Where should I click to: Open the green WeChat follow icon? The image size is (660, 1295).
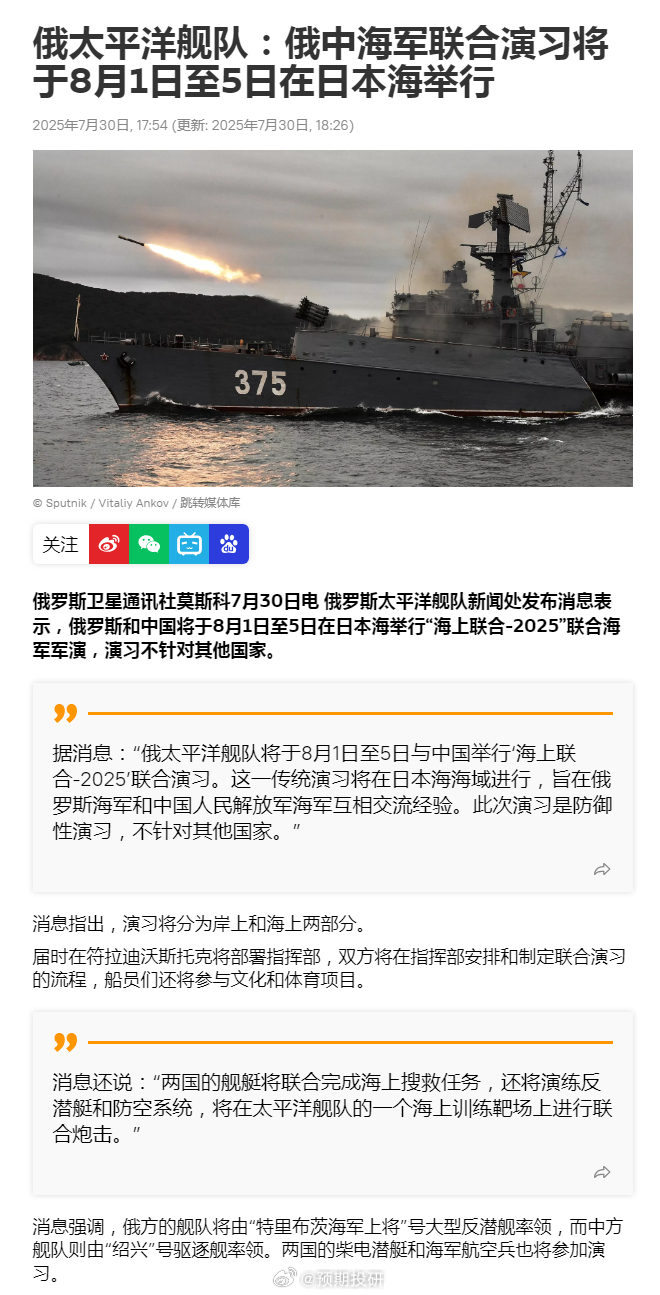click(x=149, y=544)
